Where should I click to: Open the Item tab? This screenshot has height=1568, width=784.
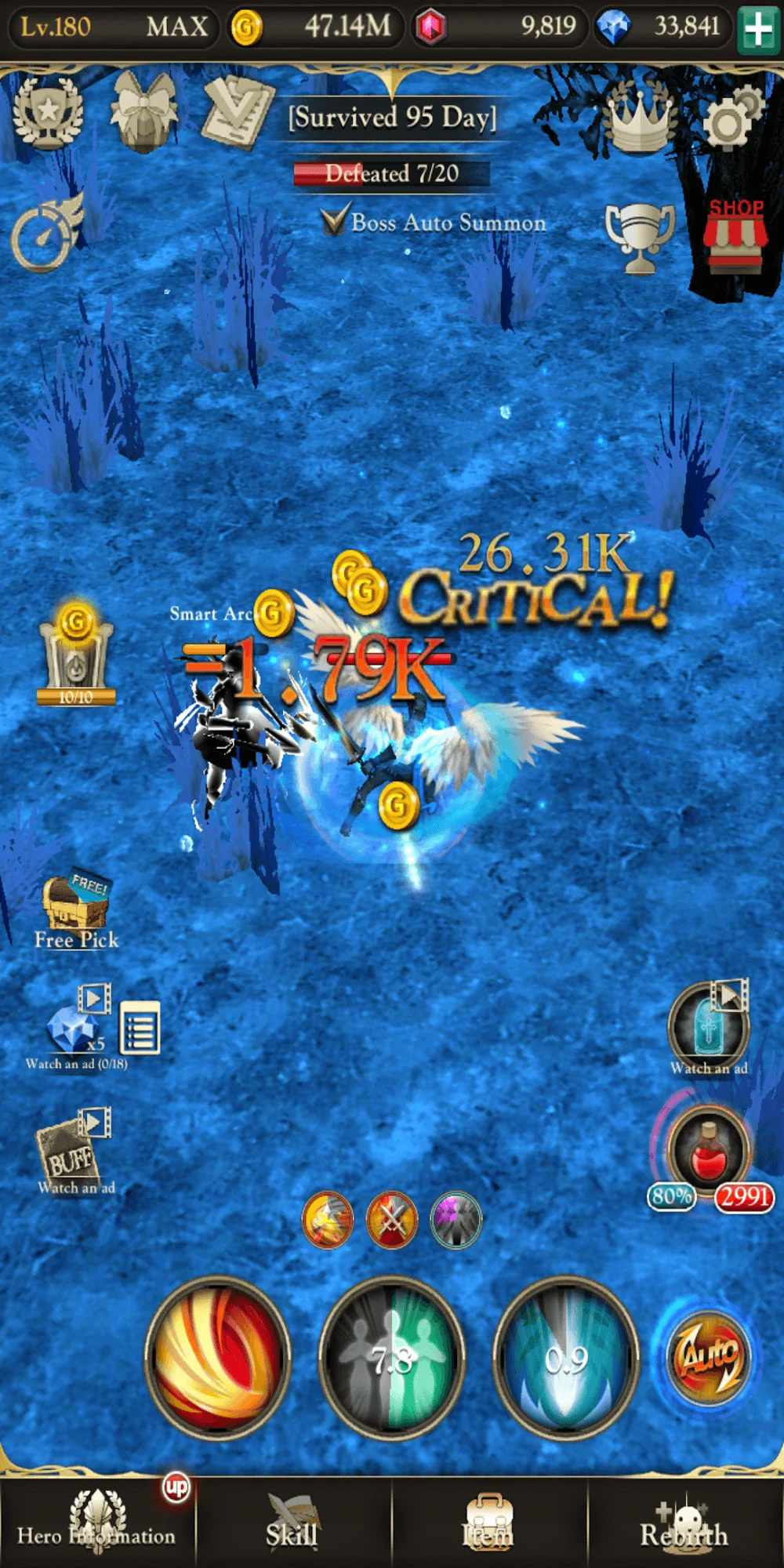(488, 1522)
